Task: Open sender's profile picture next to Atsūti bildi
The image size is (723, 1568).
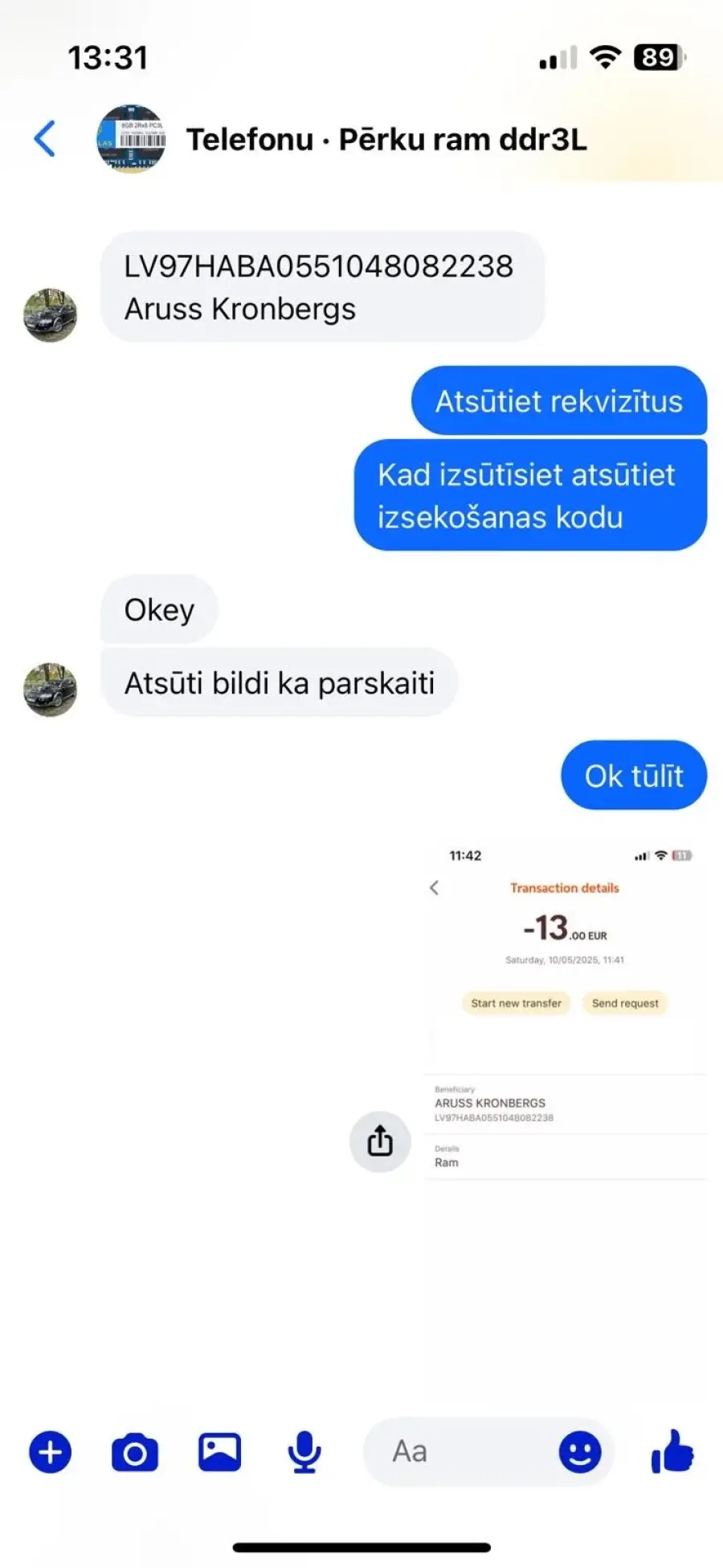Action: (50, 690)
